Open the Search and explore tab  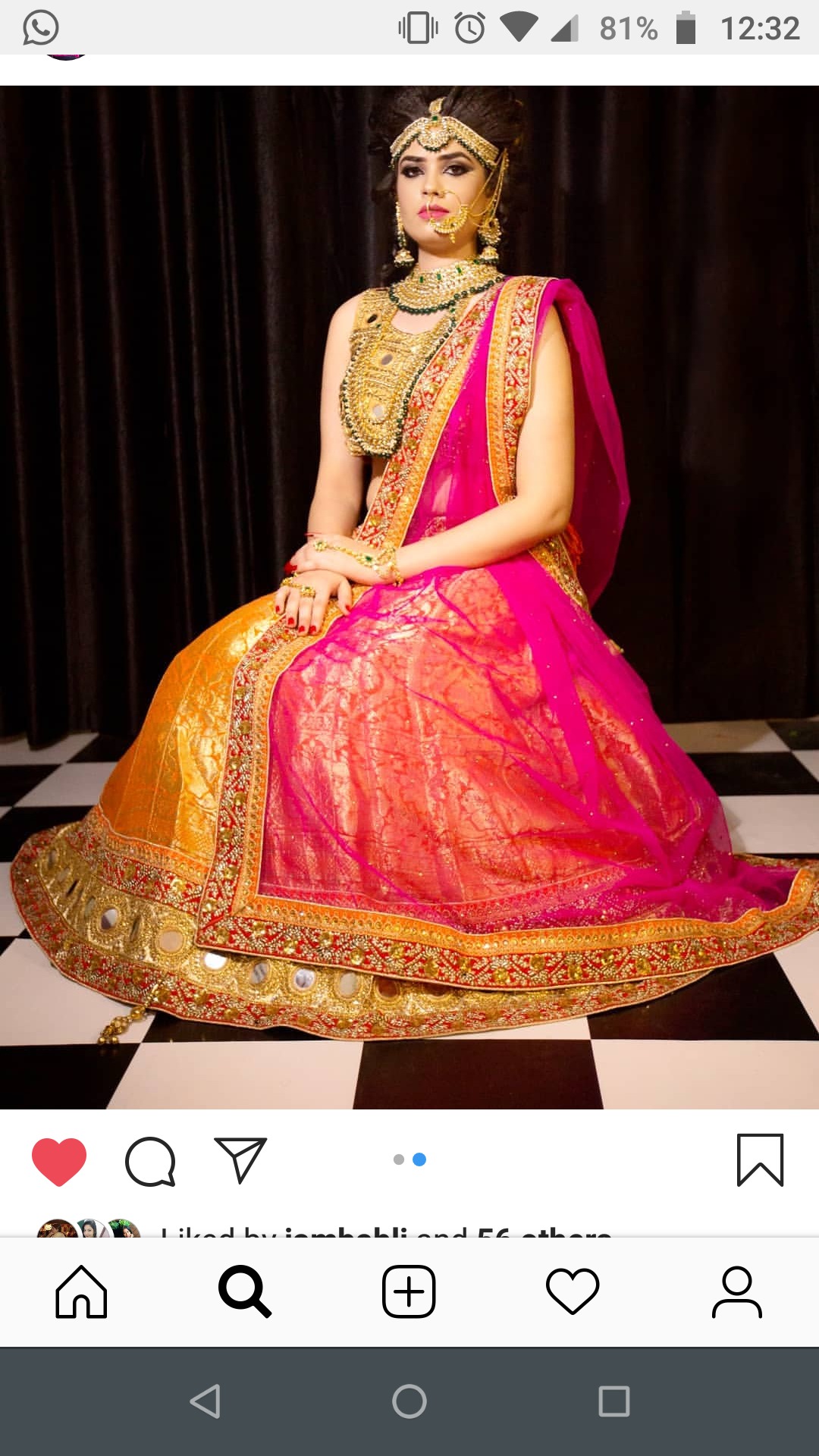[244, 1291]
